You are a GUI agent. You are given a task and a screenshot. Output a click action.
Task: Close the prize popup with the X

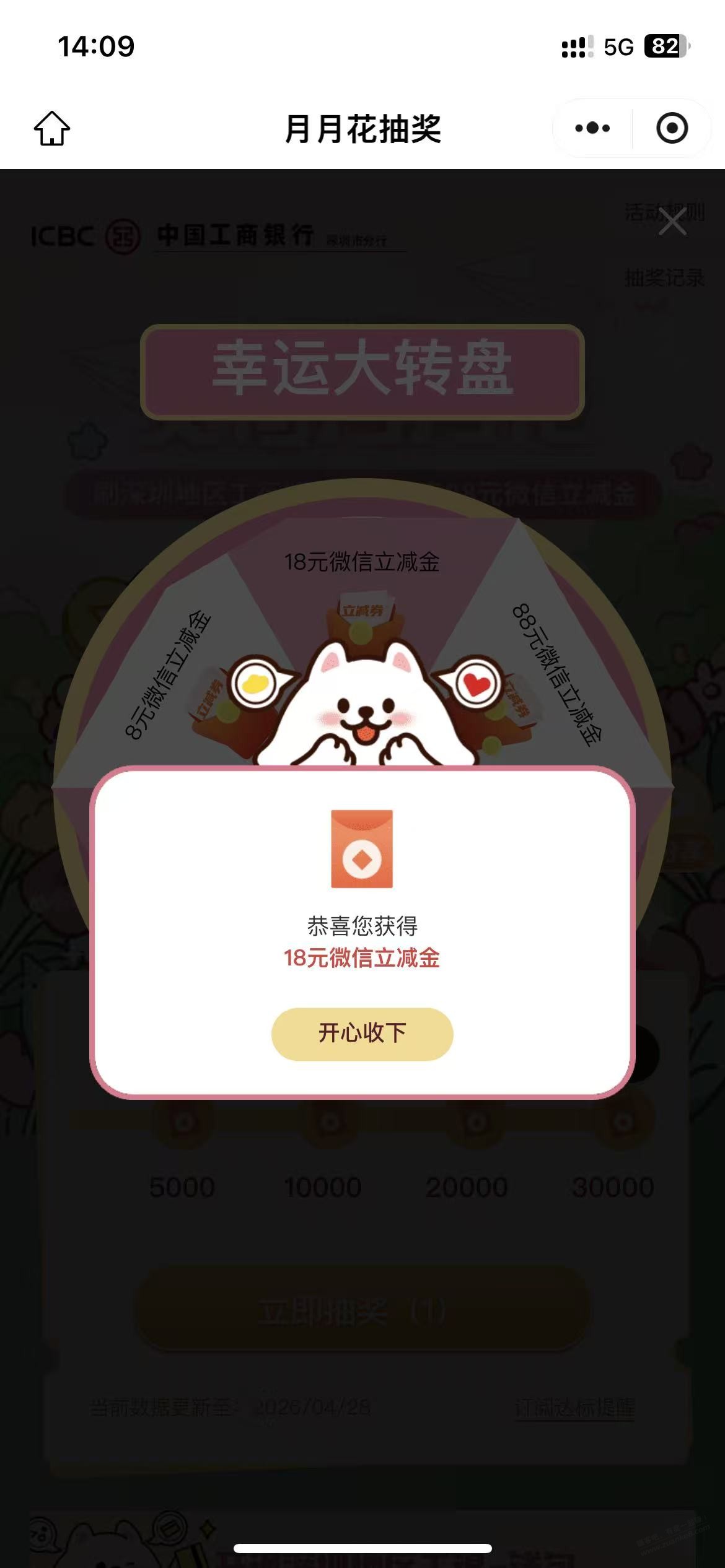coord(672,222)
